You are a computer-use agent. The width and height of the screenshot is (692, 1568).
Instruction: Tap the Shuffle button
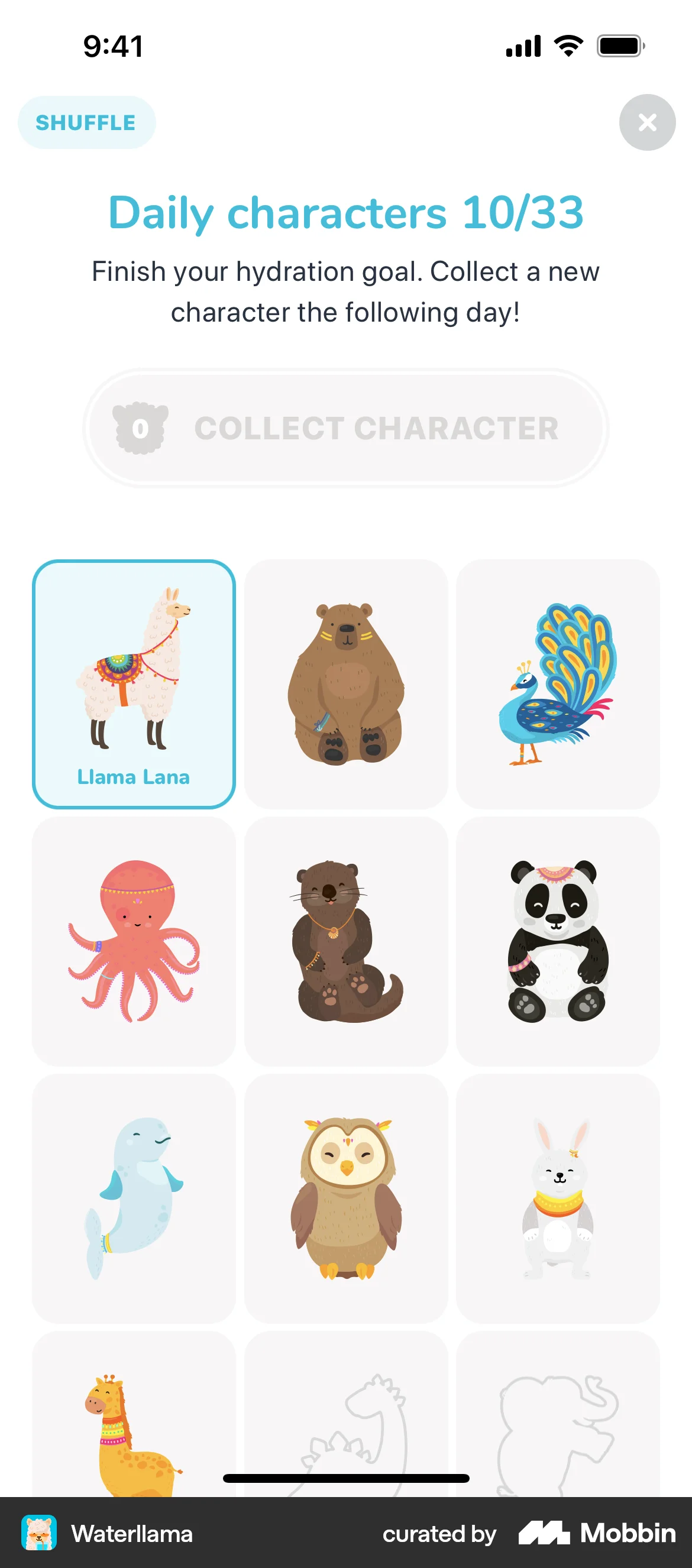[86, 122]
